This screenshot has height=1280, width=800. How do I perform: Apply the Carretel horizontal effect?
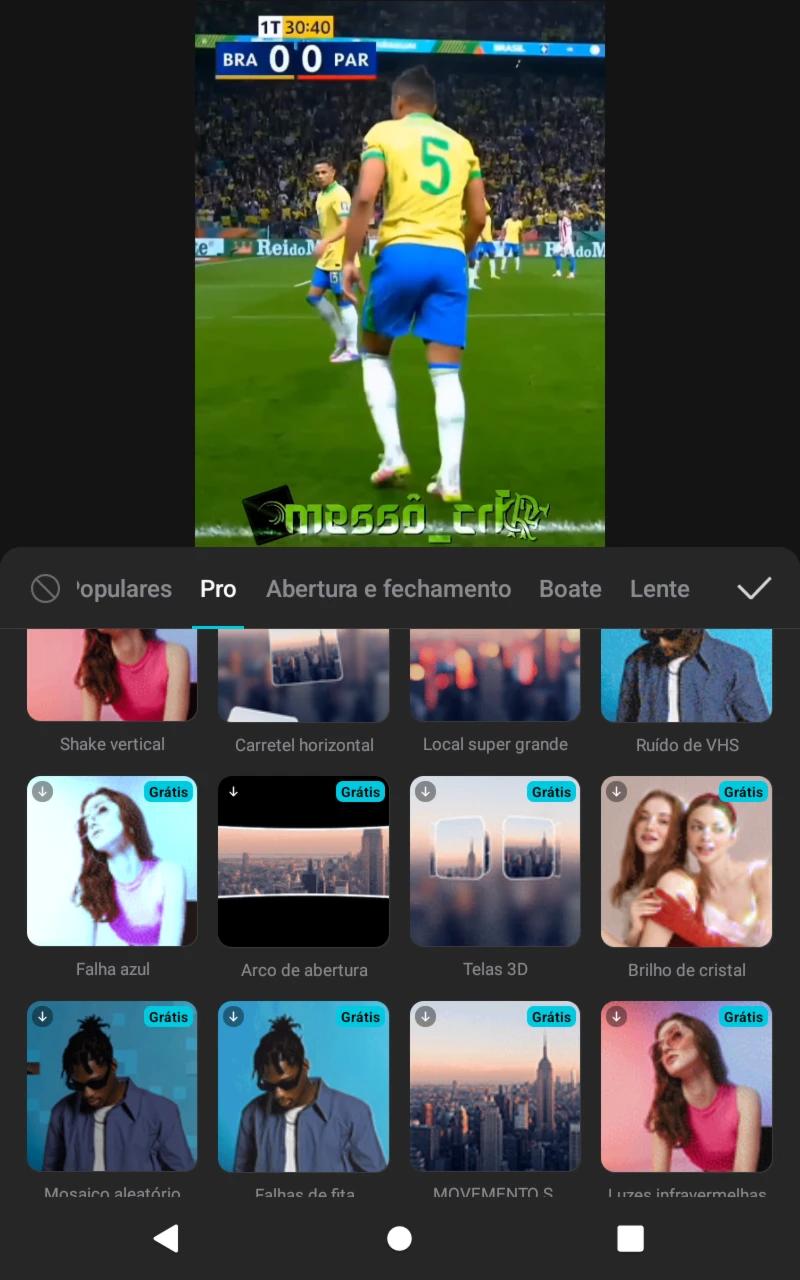(303, 675)
